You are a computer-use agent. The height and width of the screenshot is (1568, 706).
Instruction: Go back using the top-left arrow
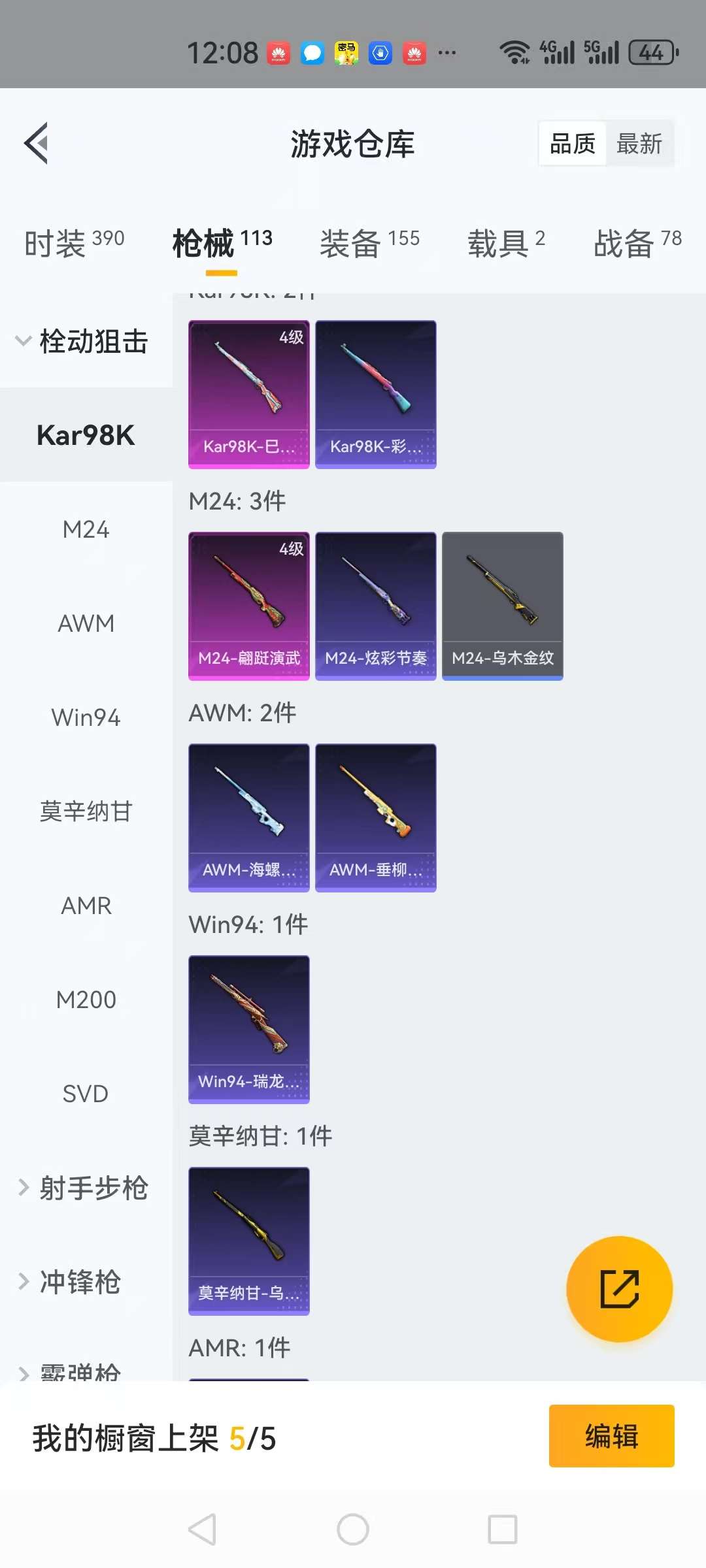pos(37,143)
